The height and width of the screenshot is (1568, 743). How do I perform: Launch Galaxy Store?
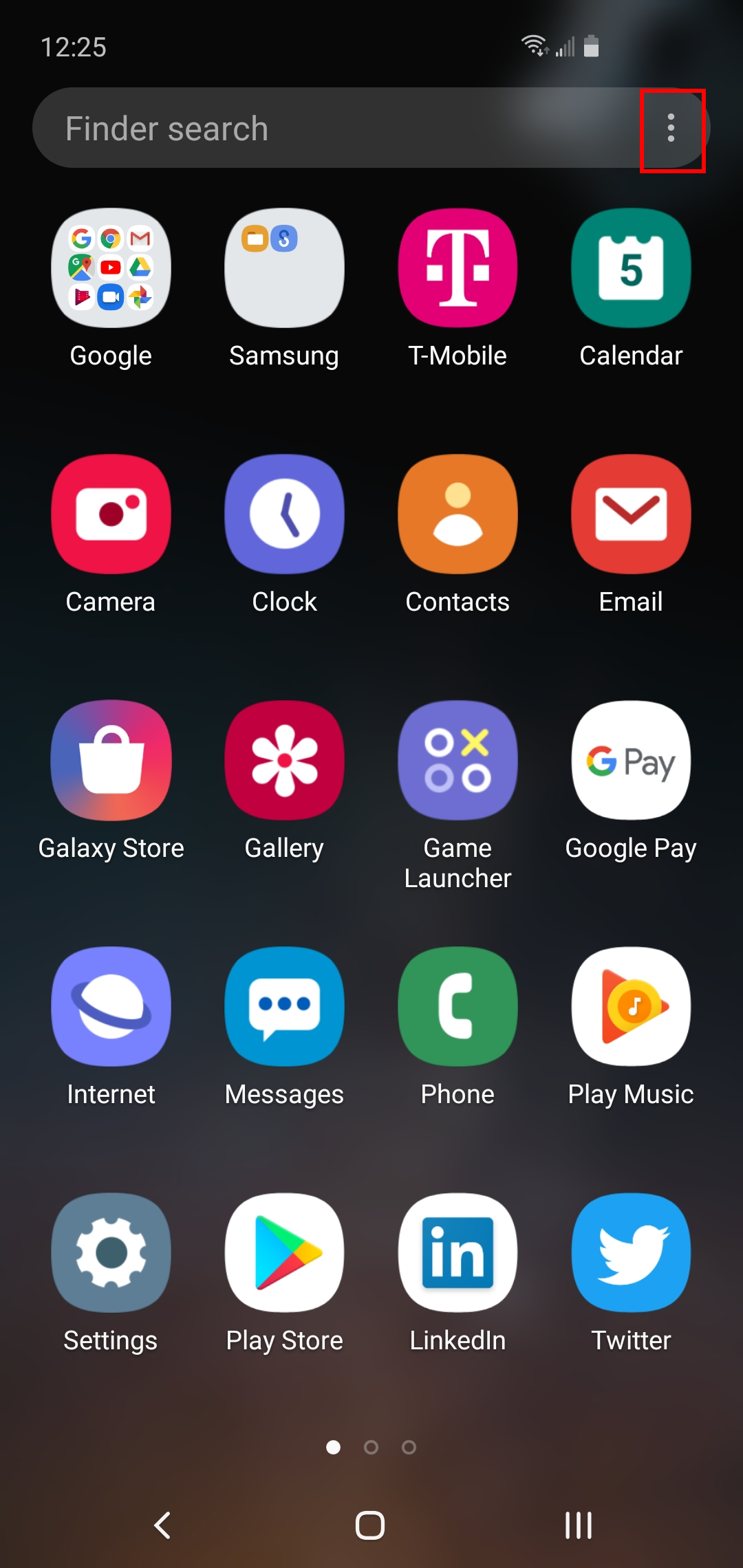coord(111,760)
